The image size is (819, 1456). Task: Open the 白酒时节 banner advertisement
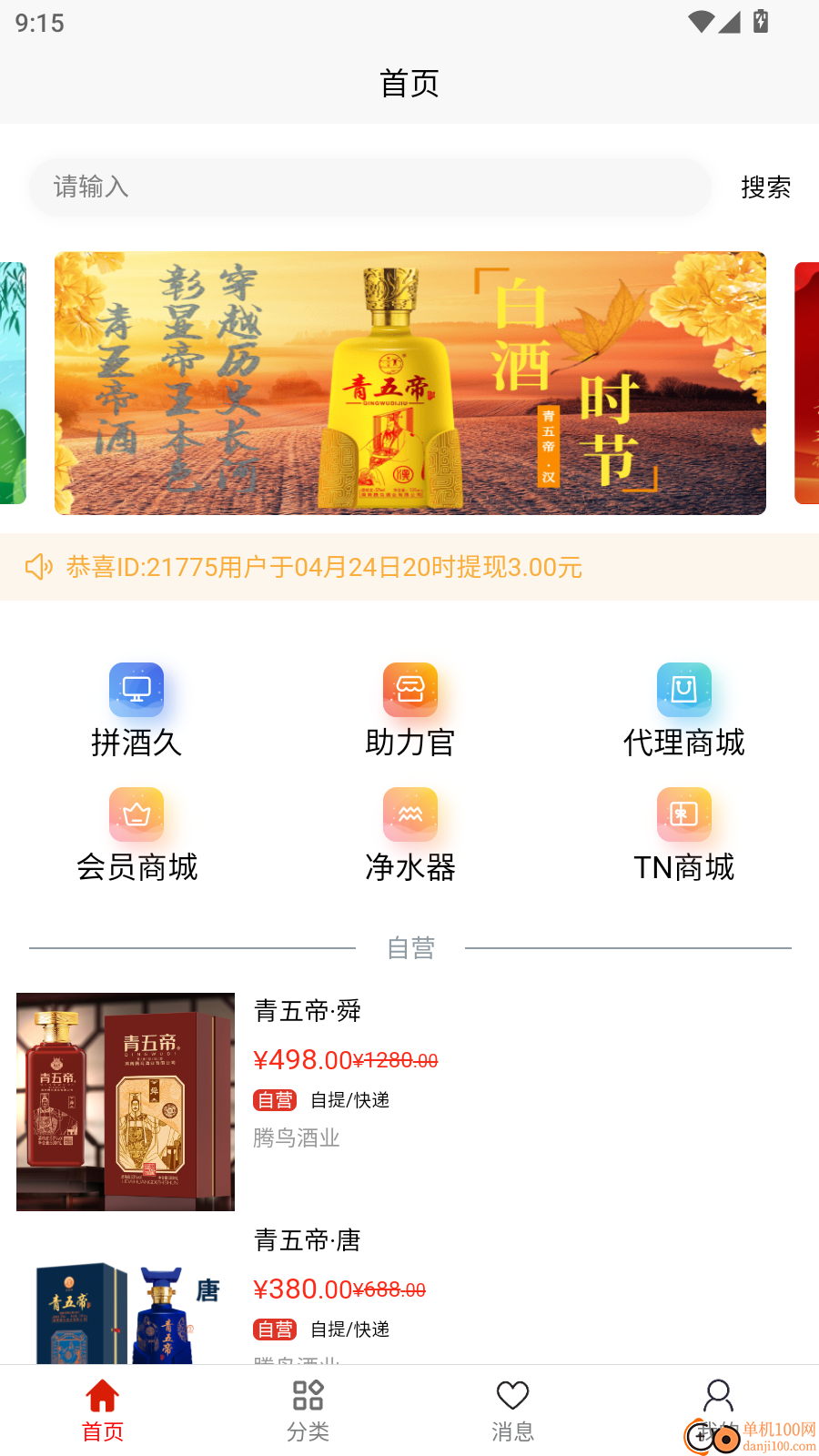pyautogui.click(x=409, y=383)
